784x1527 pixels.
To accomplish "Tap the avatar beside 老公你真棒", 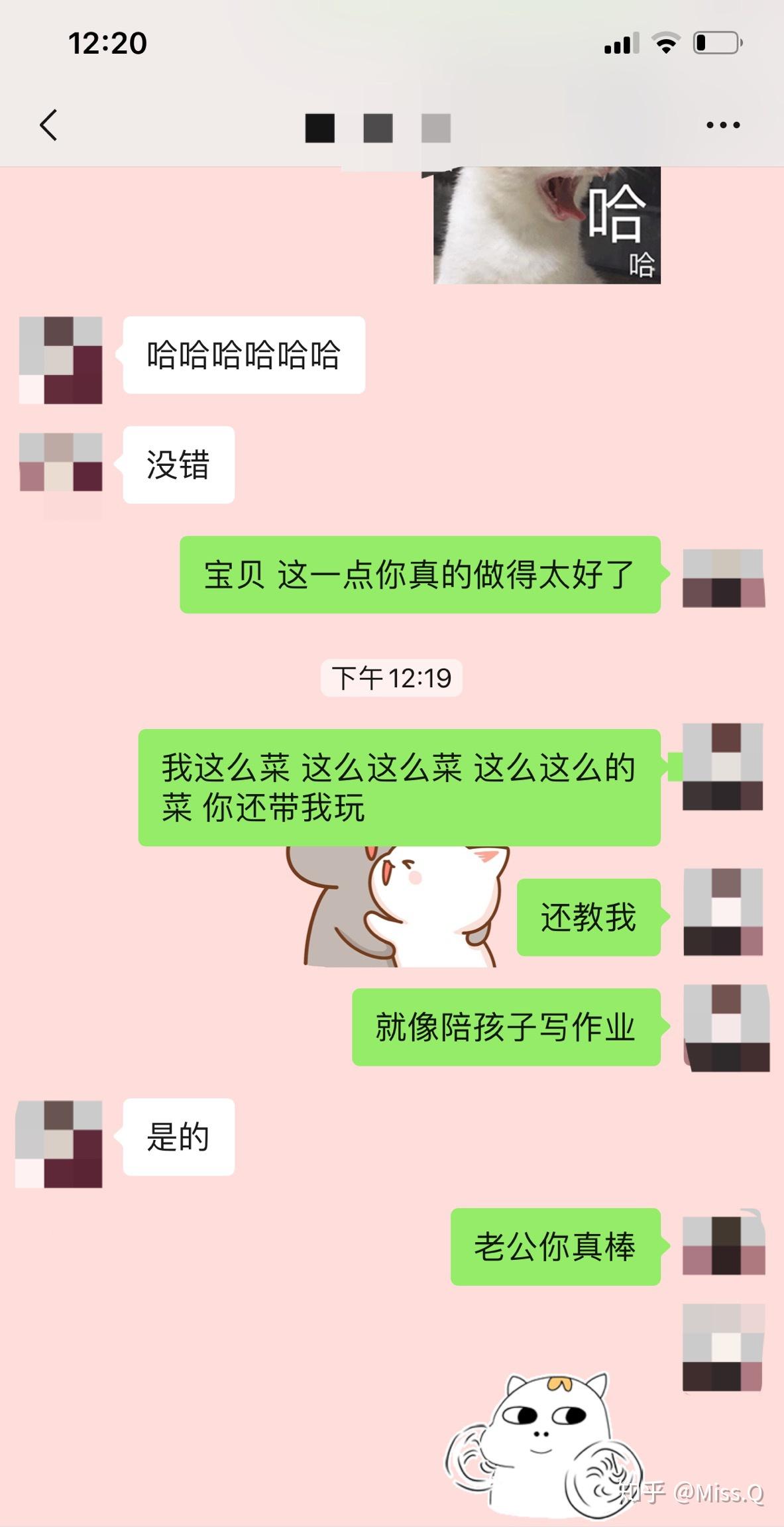I will 724,1246.
